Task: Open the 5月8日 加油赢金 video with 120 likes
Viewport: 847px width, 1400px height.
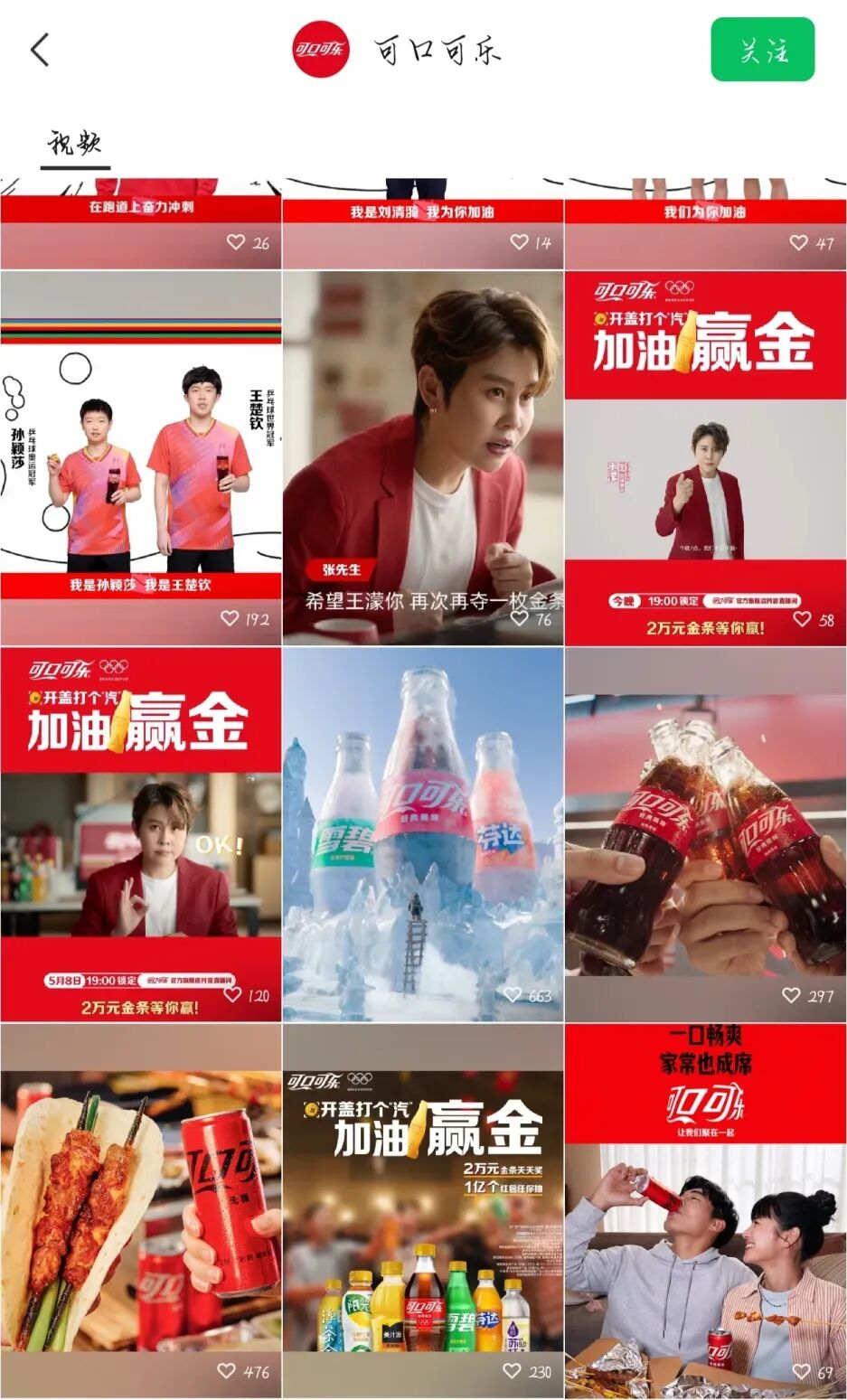Action: coord(141,834)
